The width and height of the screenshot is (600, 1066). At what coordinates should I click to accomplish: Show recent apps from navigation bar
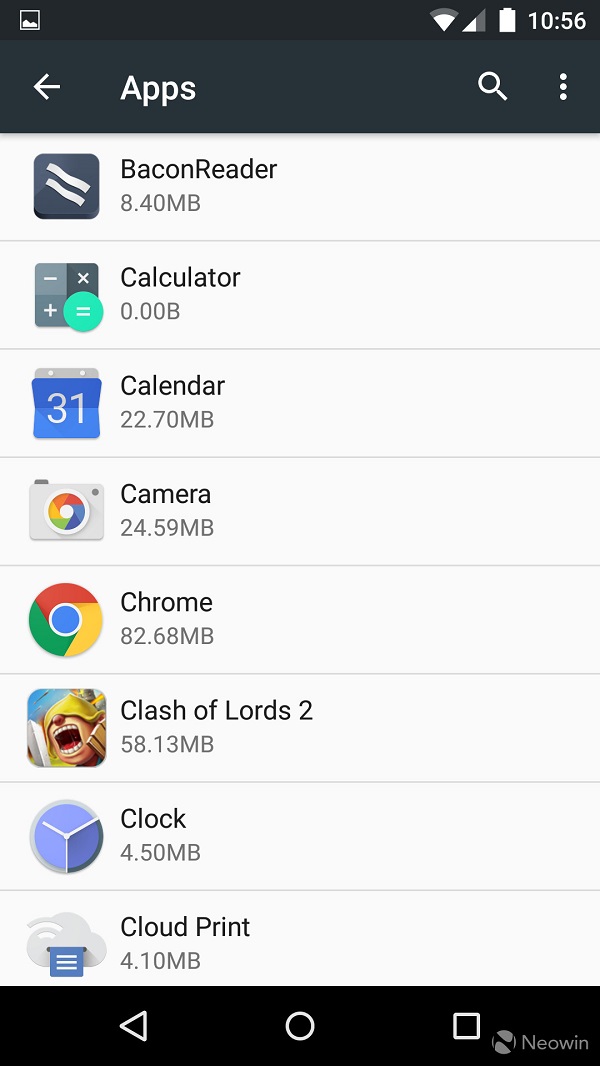pyautogui.click(x=466, y=1025)
